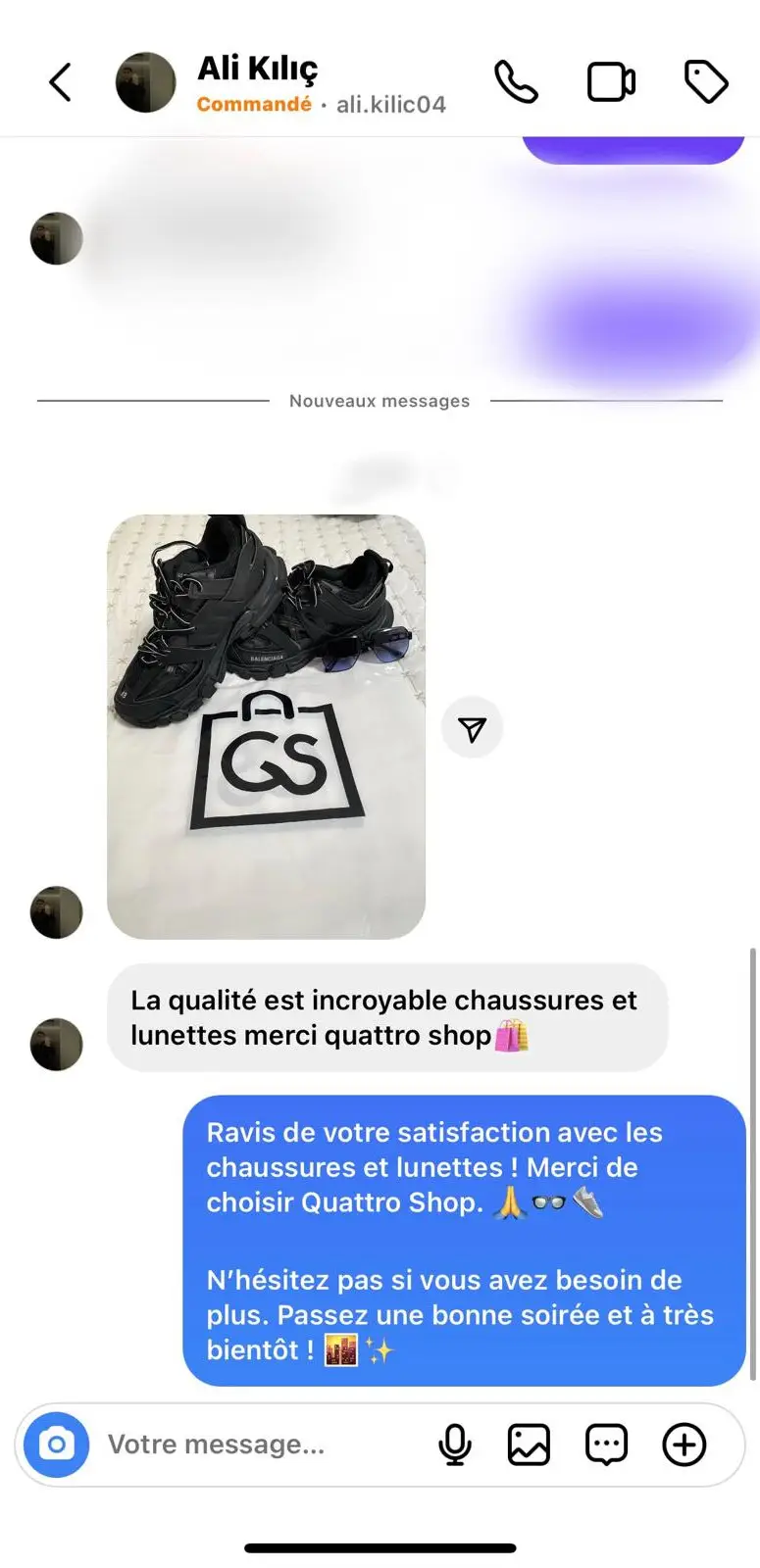Tap the username ali.kilic04
Image resolution: width=760 pixels, height=1568 pixels.
click(x=390, y=104)
